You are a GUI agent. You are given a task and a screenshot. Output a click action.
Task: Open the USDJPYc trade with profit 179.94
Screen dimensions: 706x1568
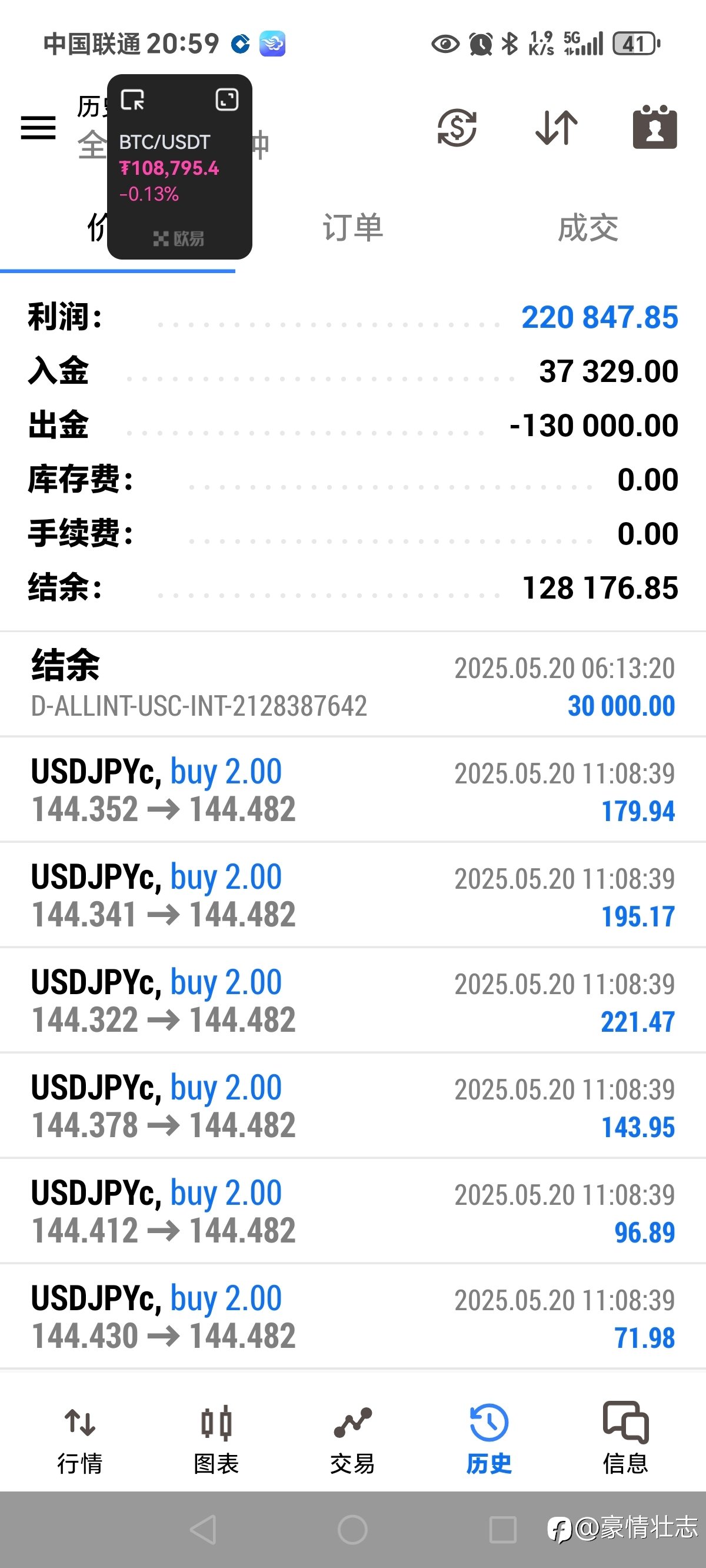353,790
